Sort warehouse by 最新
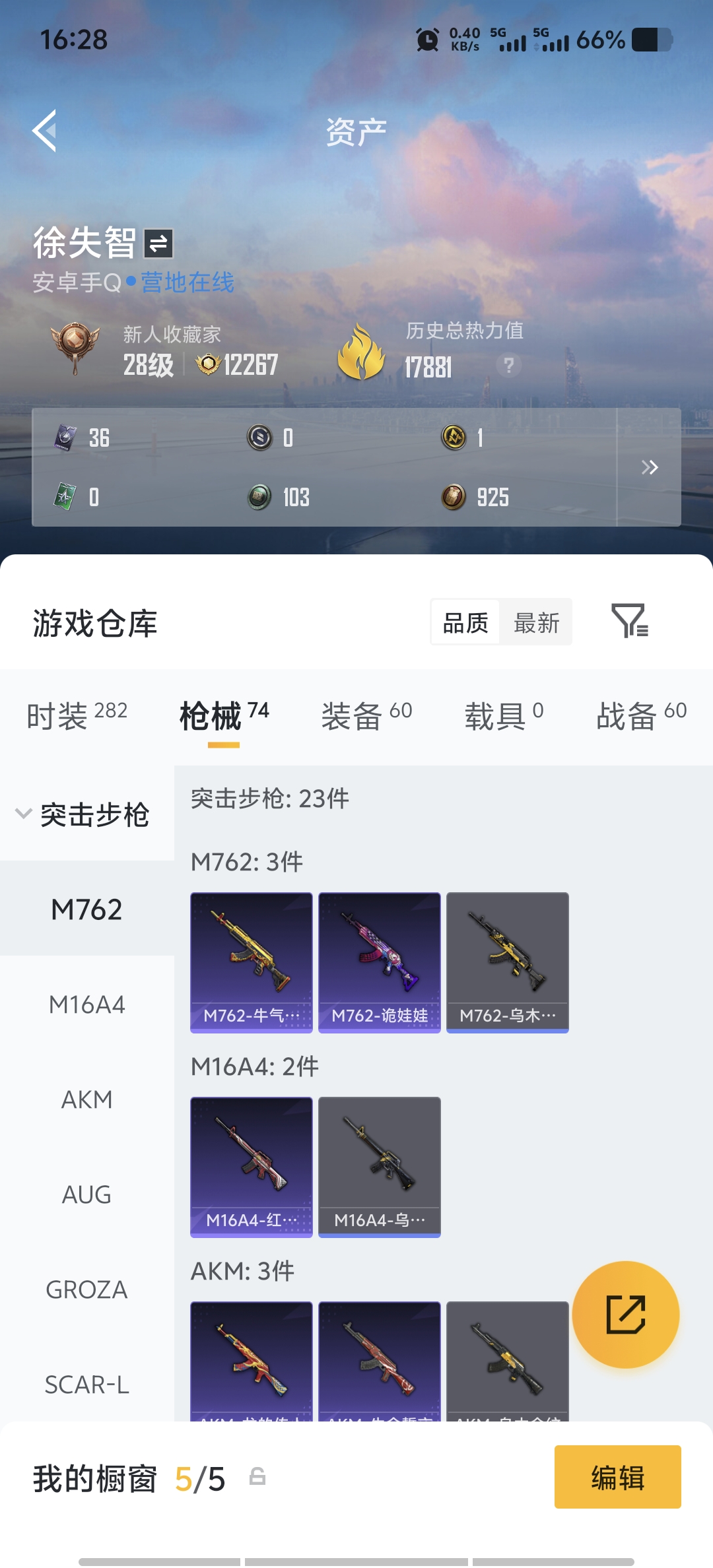The height and width of the screenshot is (1568, 713). [x=536, y=622]
